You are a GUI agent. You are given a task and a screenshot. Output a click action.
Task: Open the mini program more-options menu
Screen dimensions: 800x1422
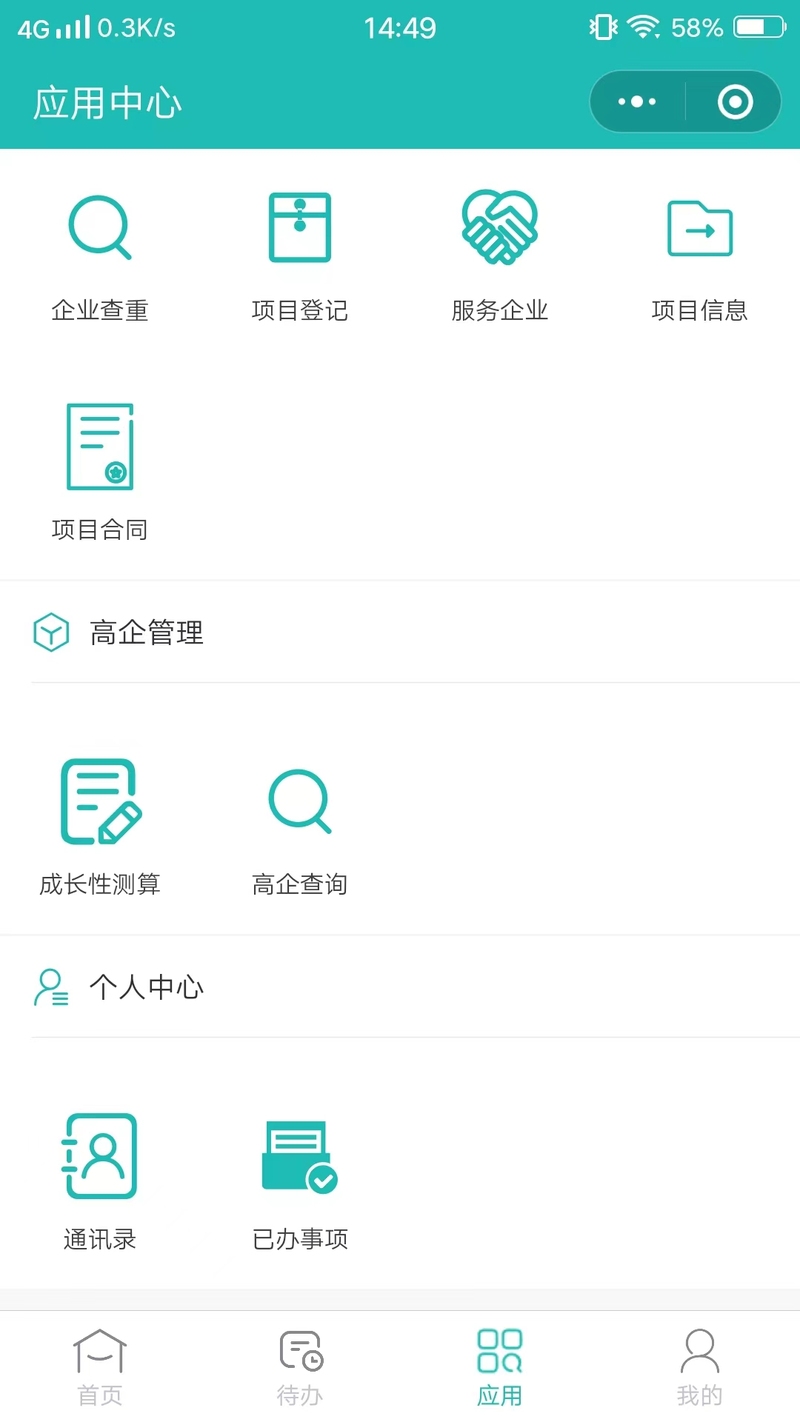[x=637, y=102]
